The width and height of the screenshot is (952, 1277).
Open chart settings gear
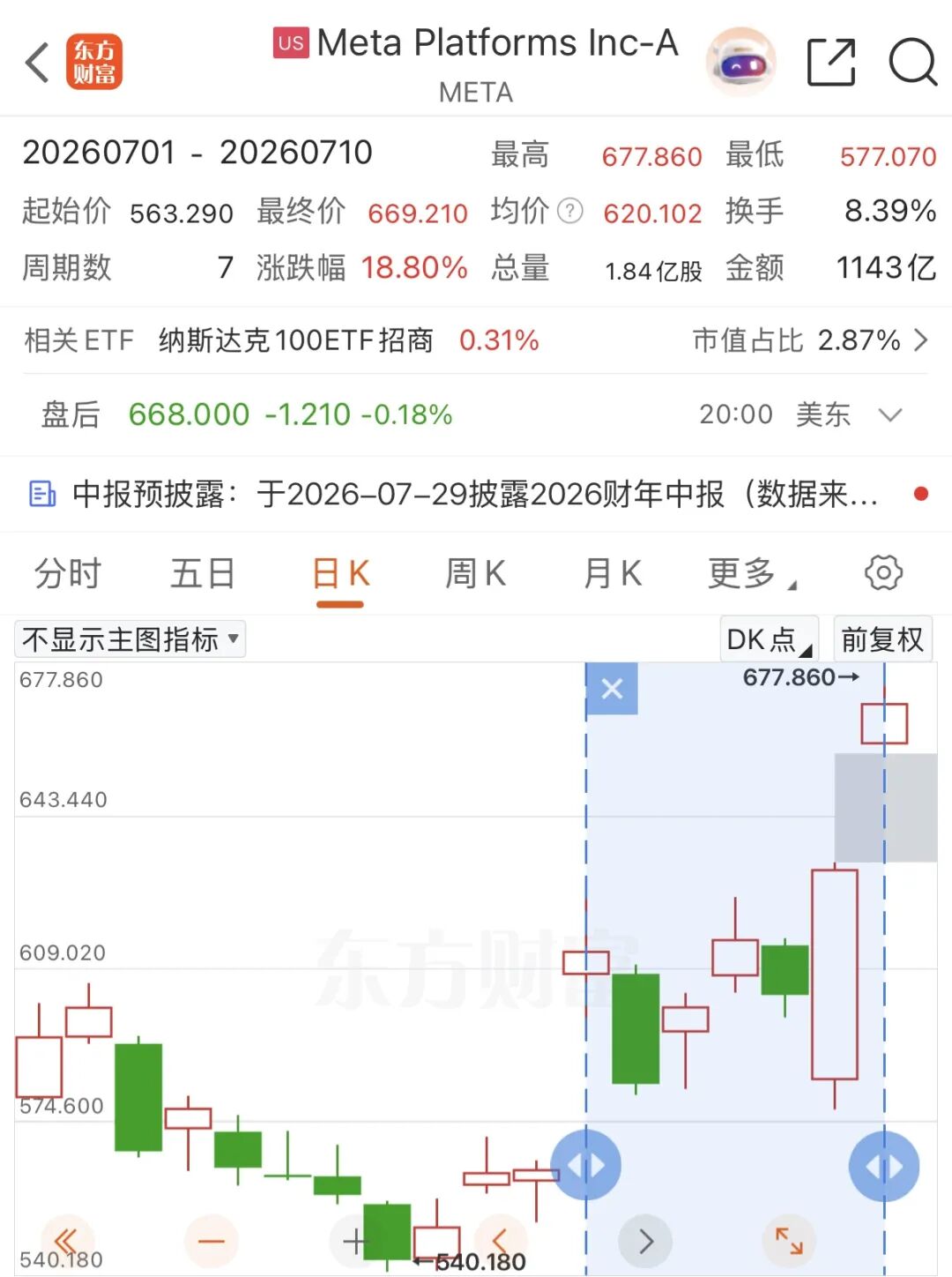883,573
